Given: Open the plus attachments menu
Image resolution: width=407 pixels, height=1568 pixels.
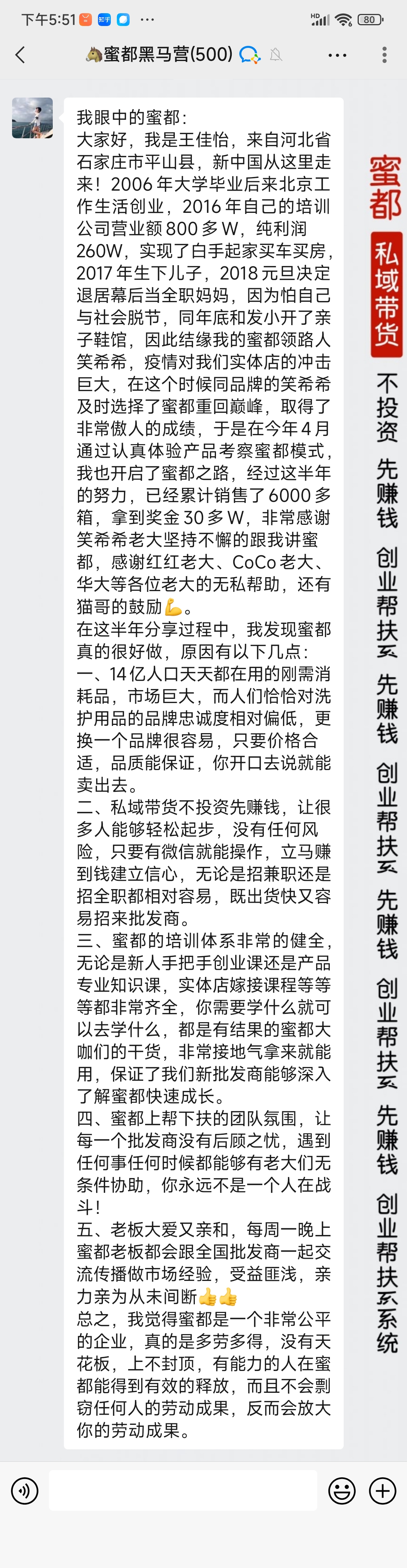Looking at the screenshot, I should pos(383,1491).
